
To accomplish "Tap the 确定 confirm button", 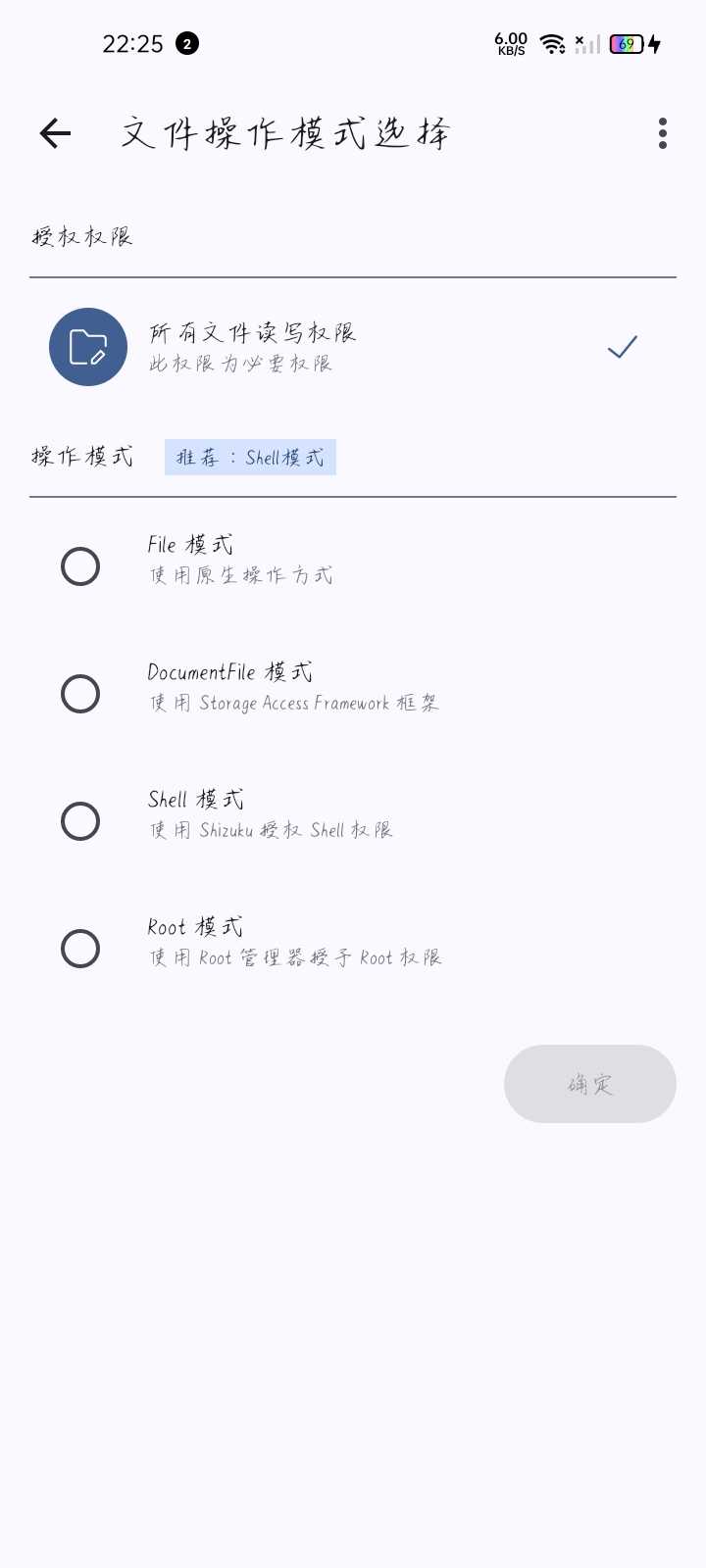I will click(x=589, y=1084).
